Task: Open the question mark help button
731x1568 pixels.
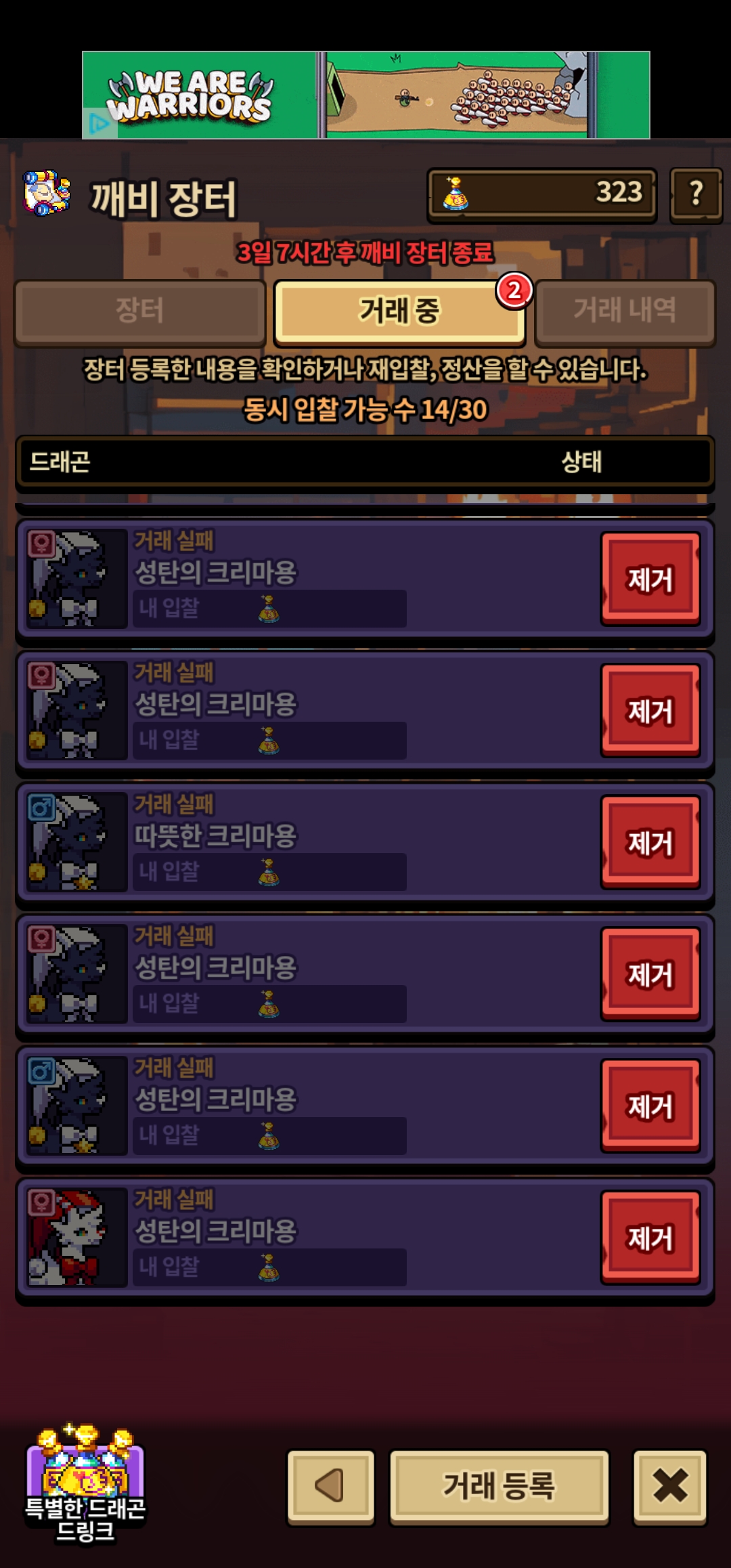Action: click(x=696, y=194)
